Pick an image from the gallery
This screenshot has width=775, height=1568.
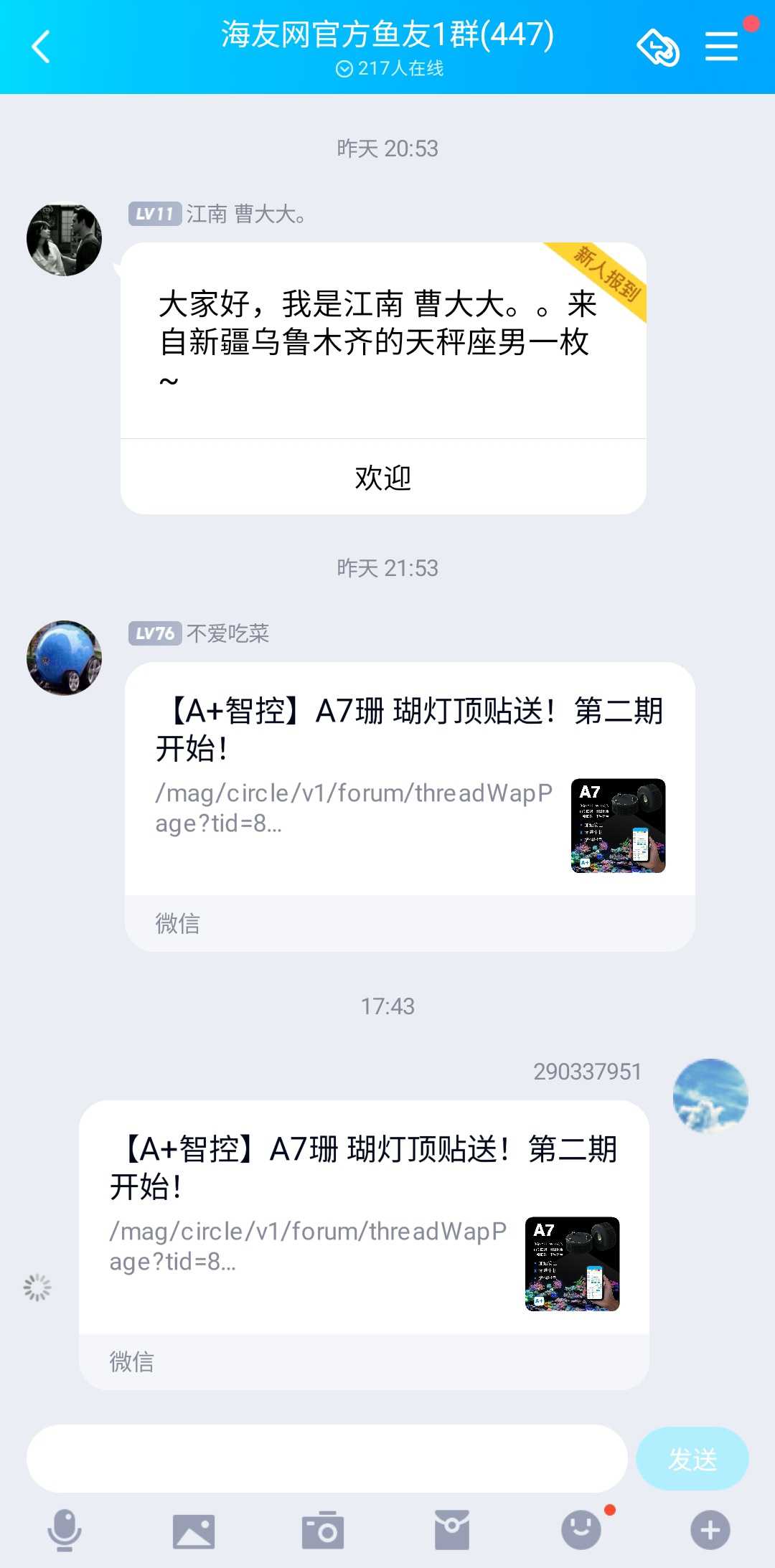coord(194,1531)
